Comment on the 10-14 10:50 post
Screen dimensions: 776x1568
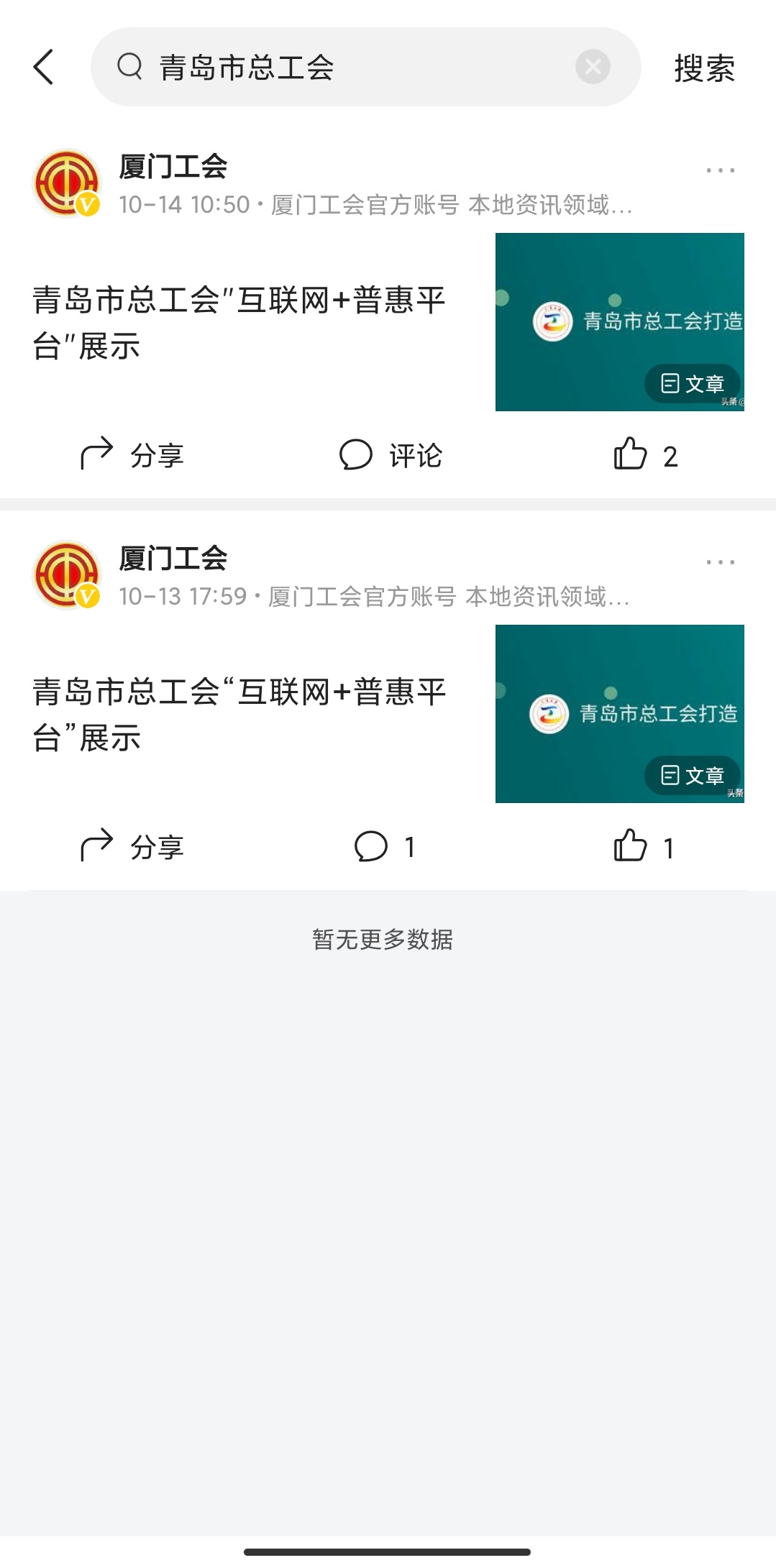(x=391, y=455)
